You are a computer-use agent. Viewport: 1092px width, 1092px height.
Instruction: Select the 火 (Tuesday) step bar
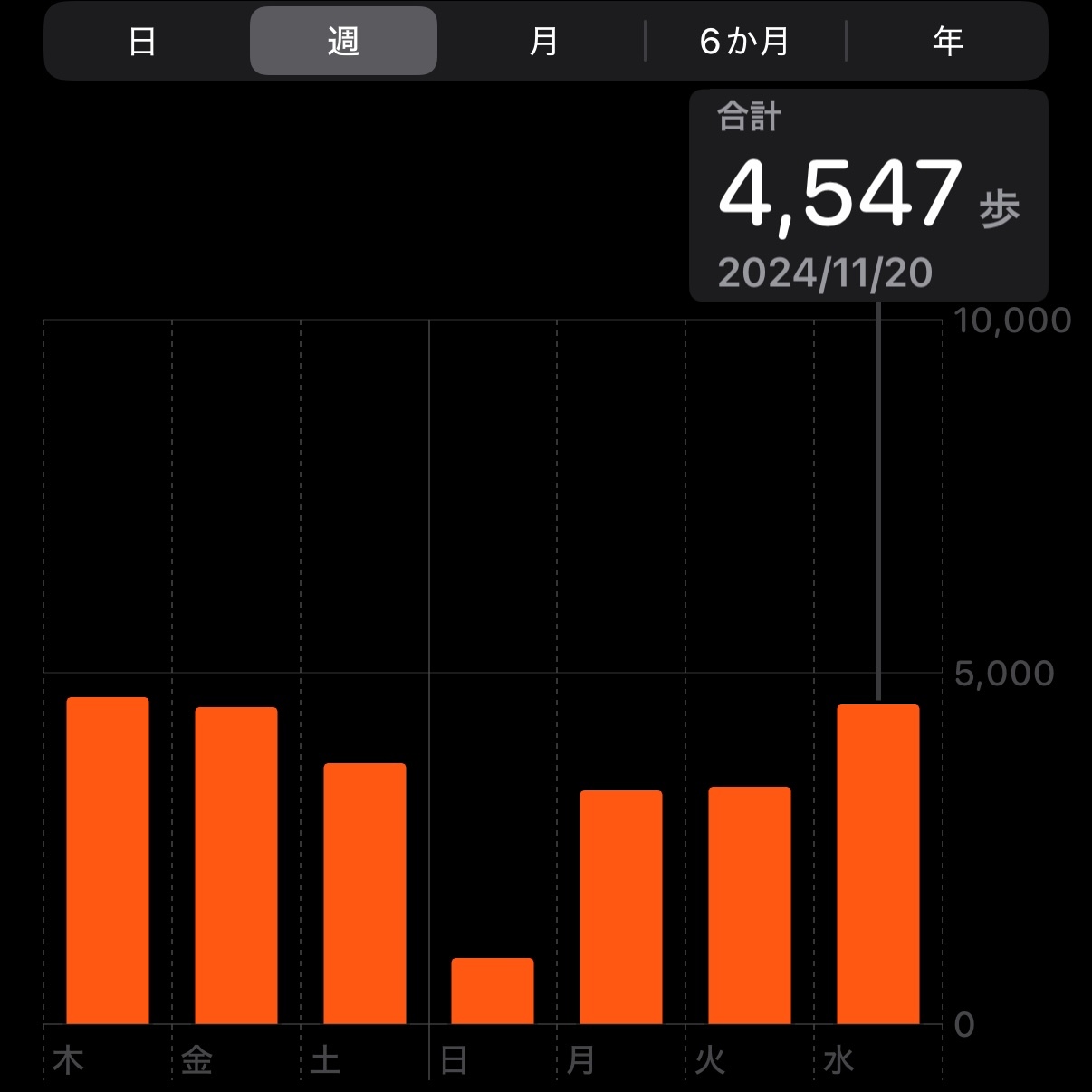[750, 905]
